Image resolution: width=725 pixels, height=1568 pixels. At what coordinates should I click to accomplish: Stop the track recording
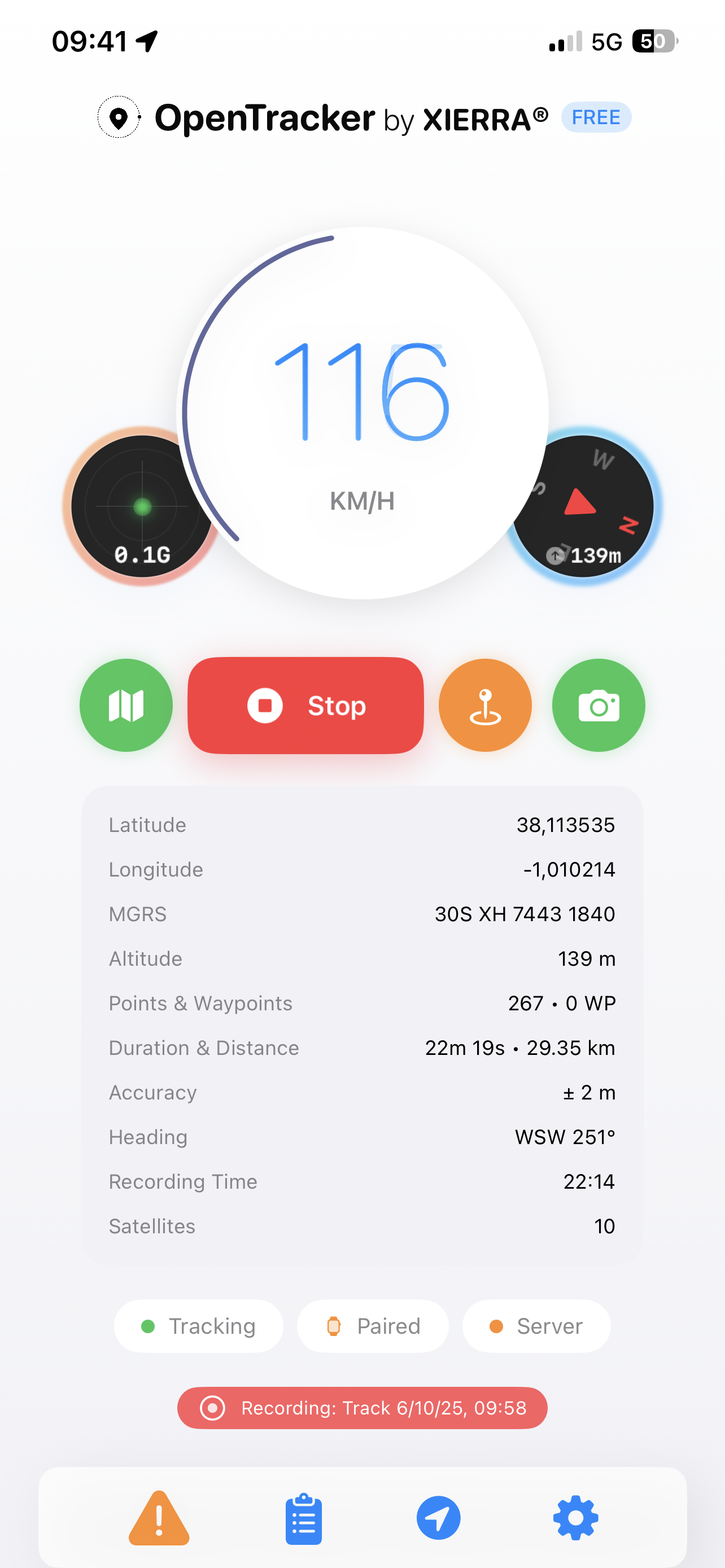tap(305, 705)
